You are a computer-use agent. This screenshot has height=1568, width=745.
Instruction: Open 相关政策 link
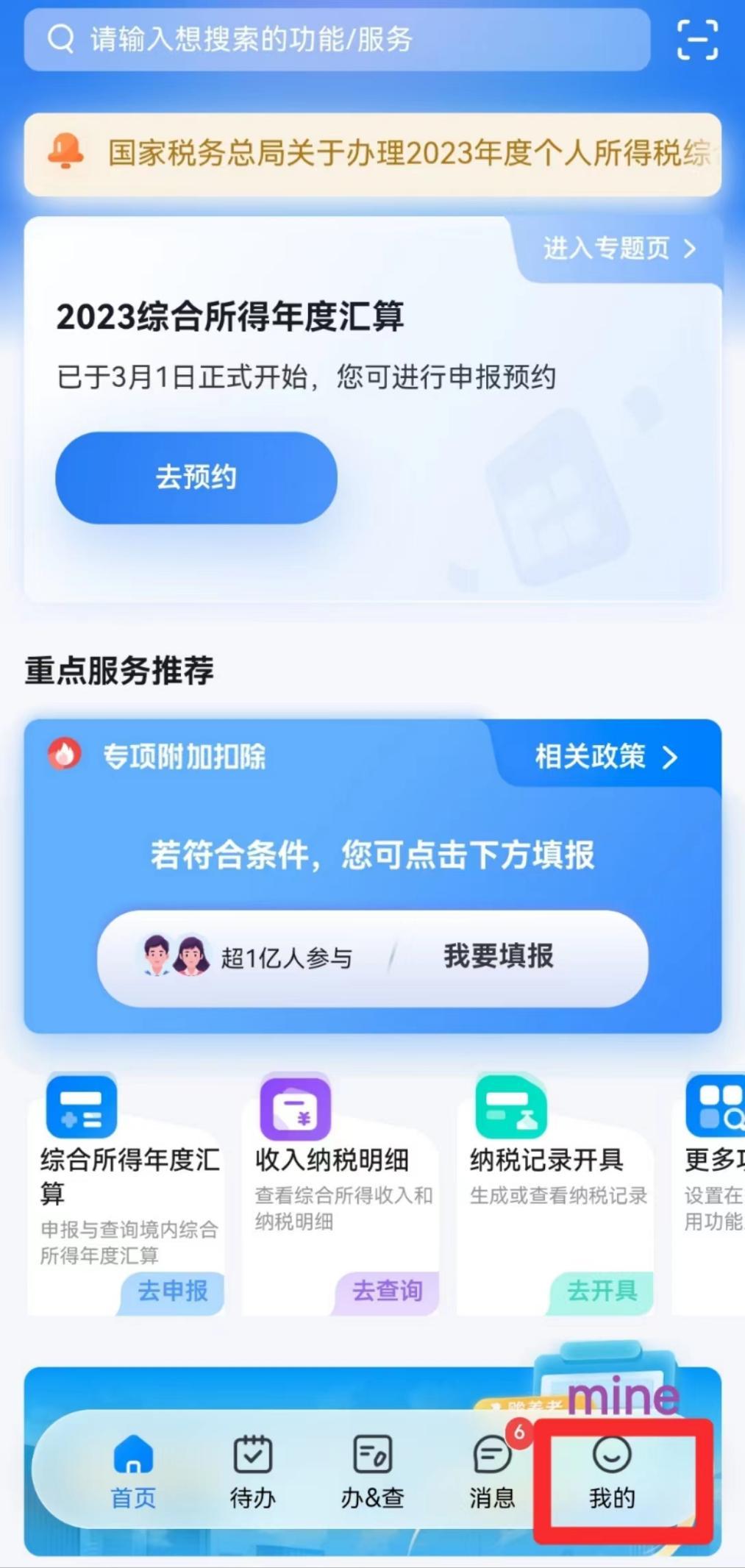[606, 757]
